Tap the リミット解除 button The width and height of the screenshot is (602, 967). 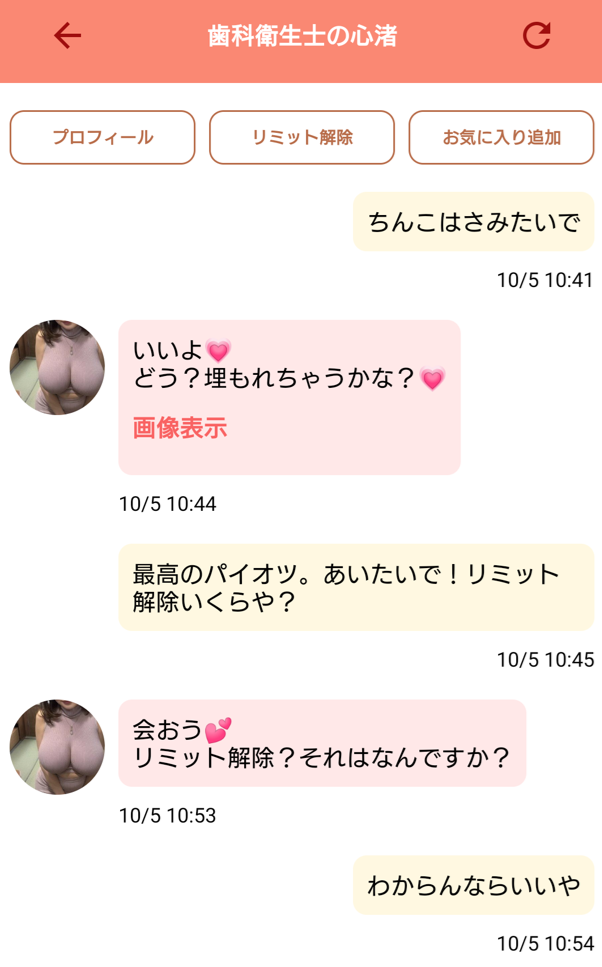tap(302, 137)
